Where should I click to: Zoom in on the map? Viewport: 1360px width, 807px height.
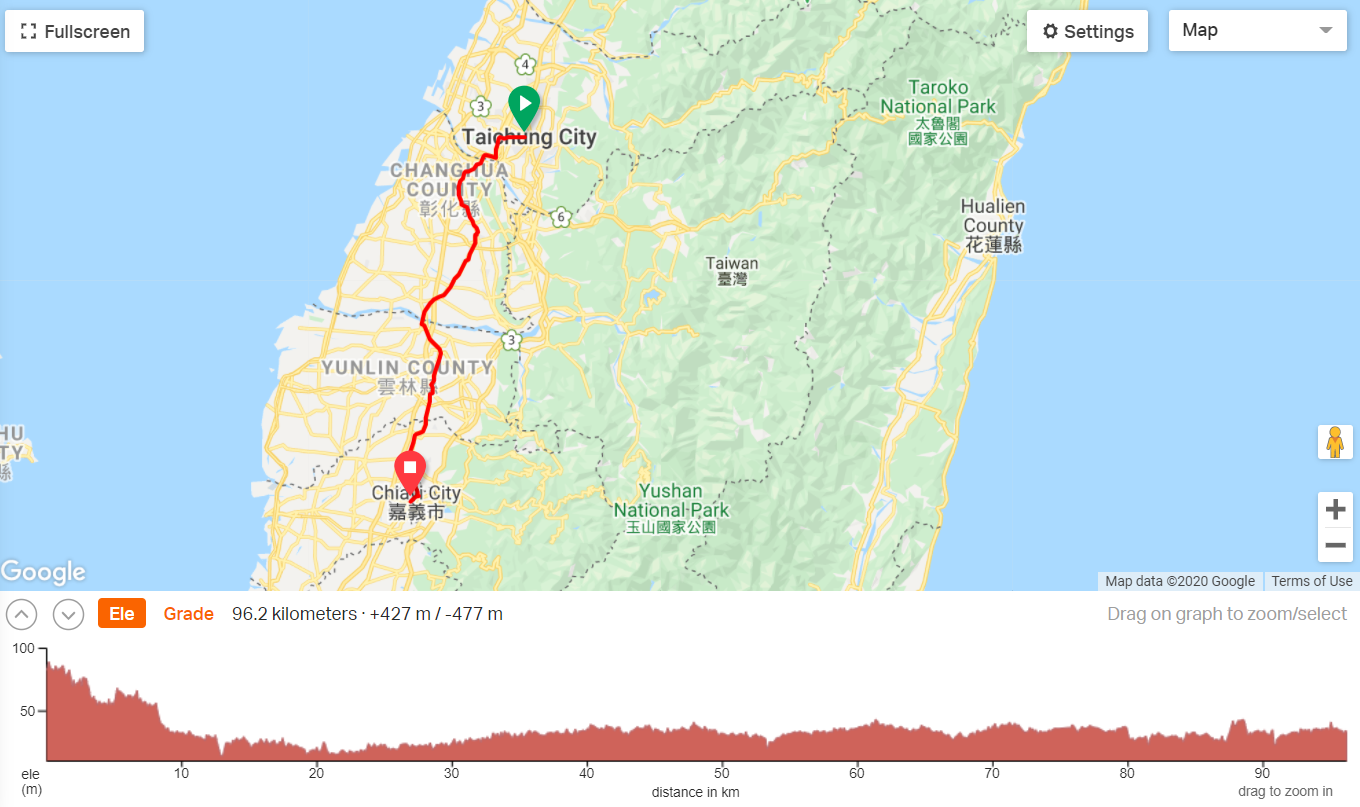[x=1335, y=510]
